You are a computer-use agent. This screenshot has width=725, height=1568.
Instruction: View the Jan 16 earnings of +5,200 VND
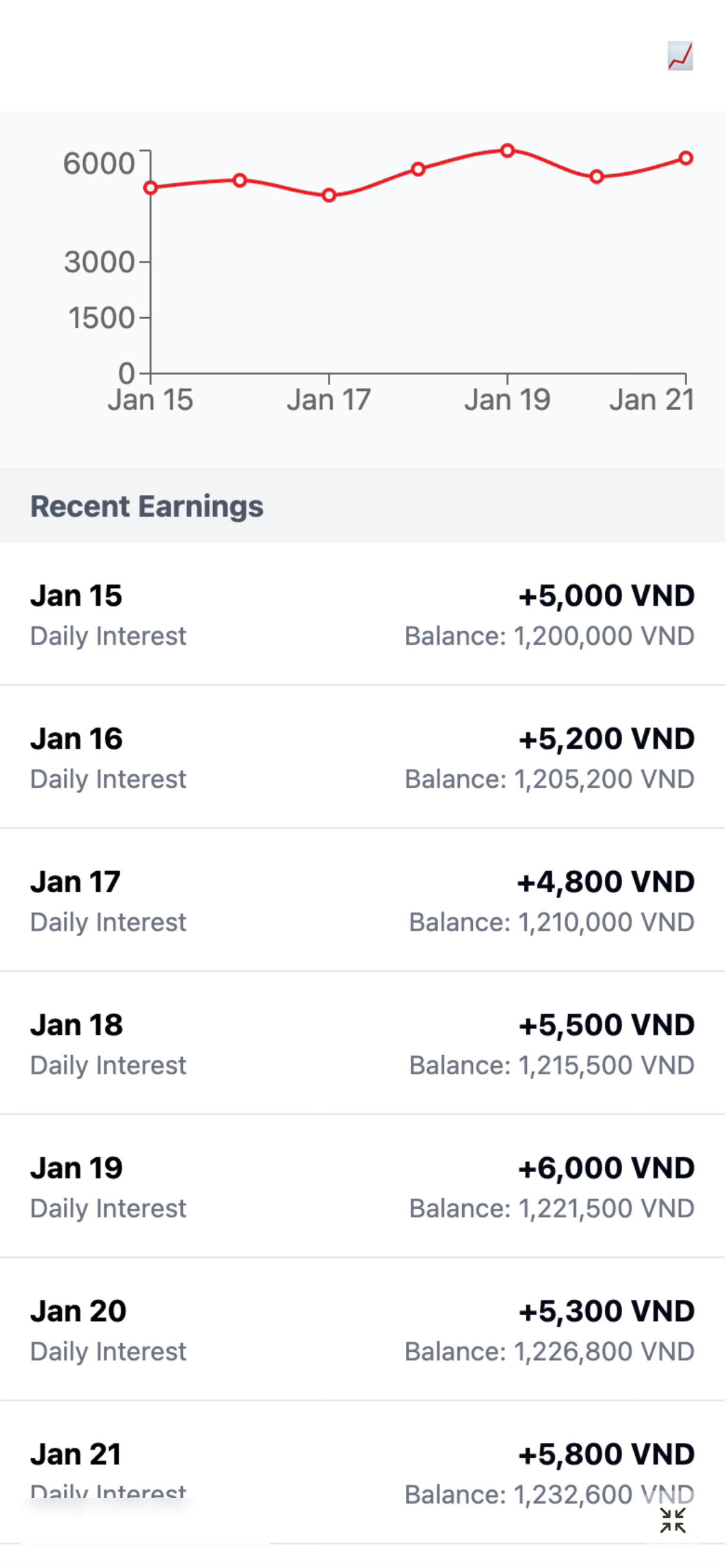(x=362, y=757)
